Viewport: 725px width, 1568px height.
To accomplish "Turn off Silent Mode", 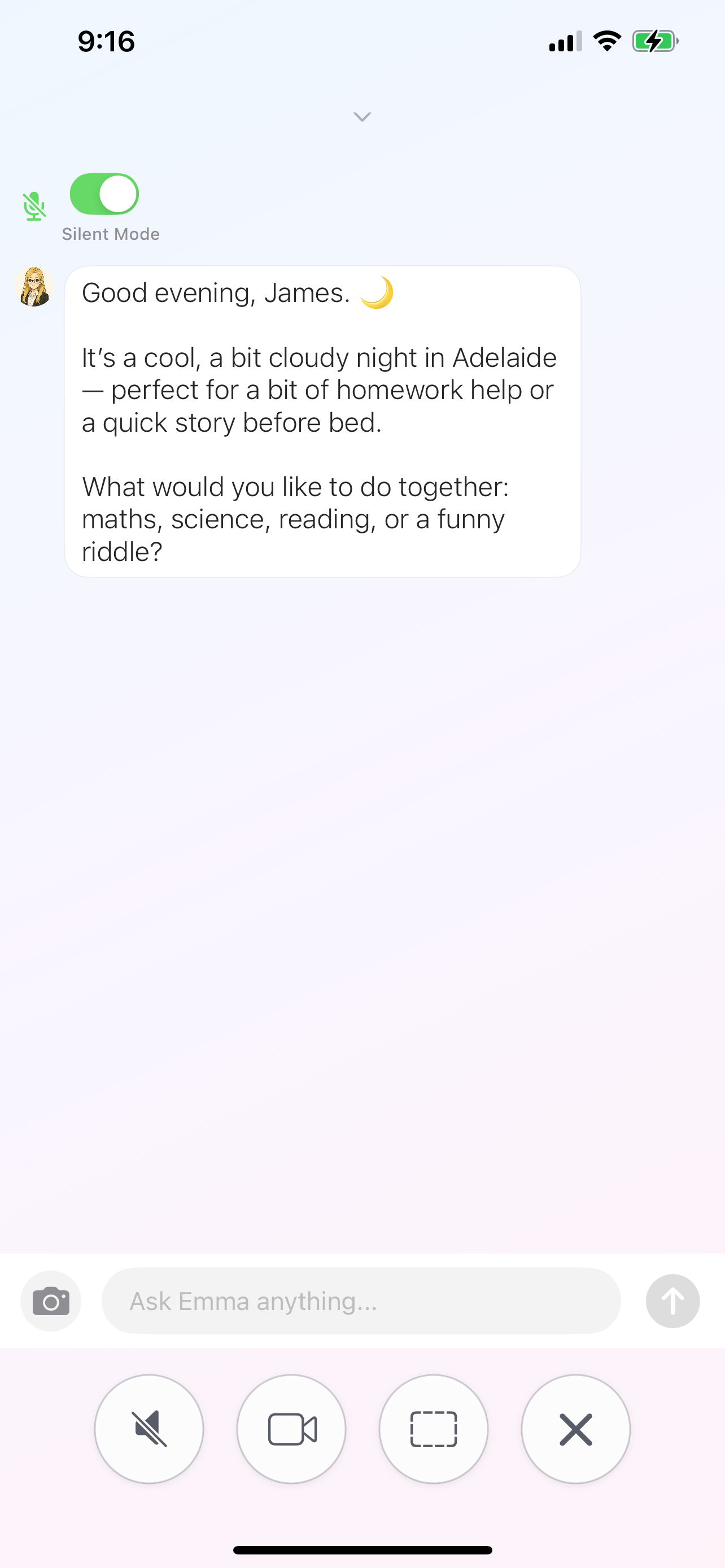I will (x=104, y=194).
